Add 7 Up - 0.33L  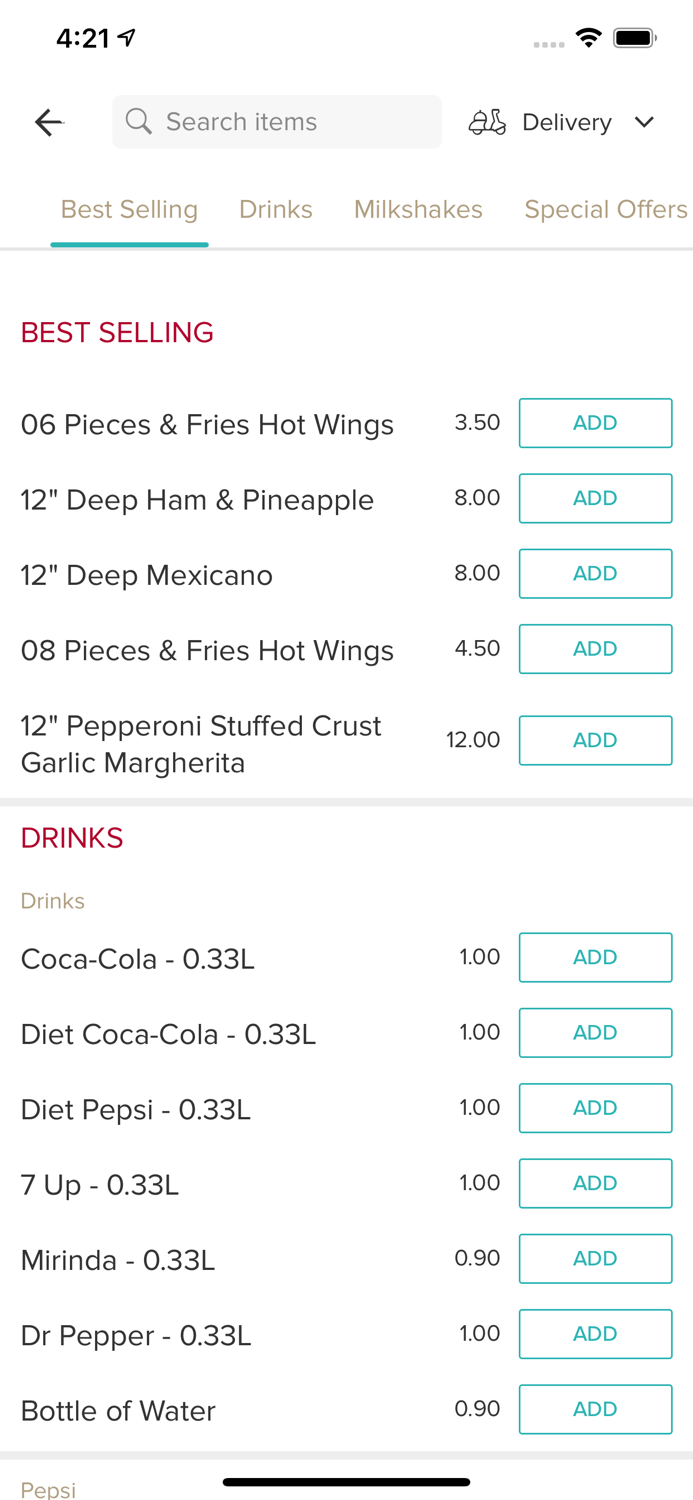coord(595,1183)
